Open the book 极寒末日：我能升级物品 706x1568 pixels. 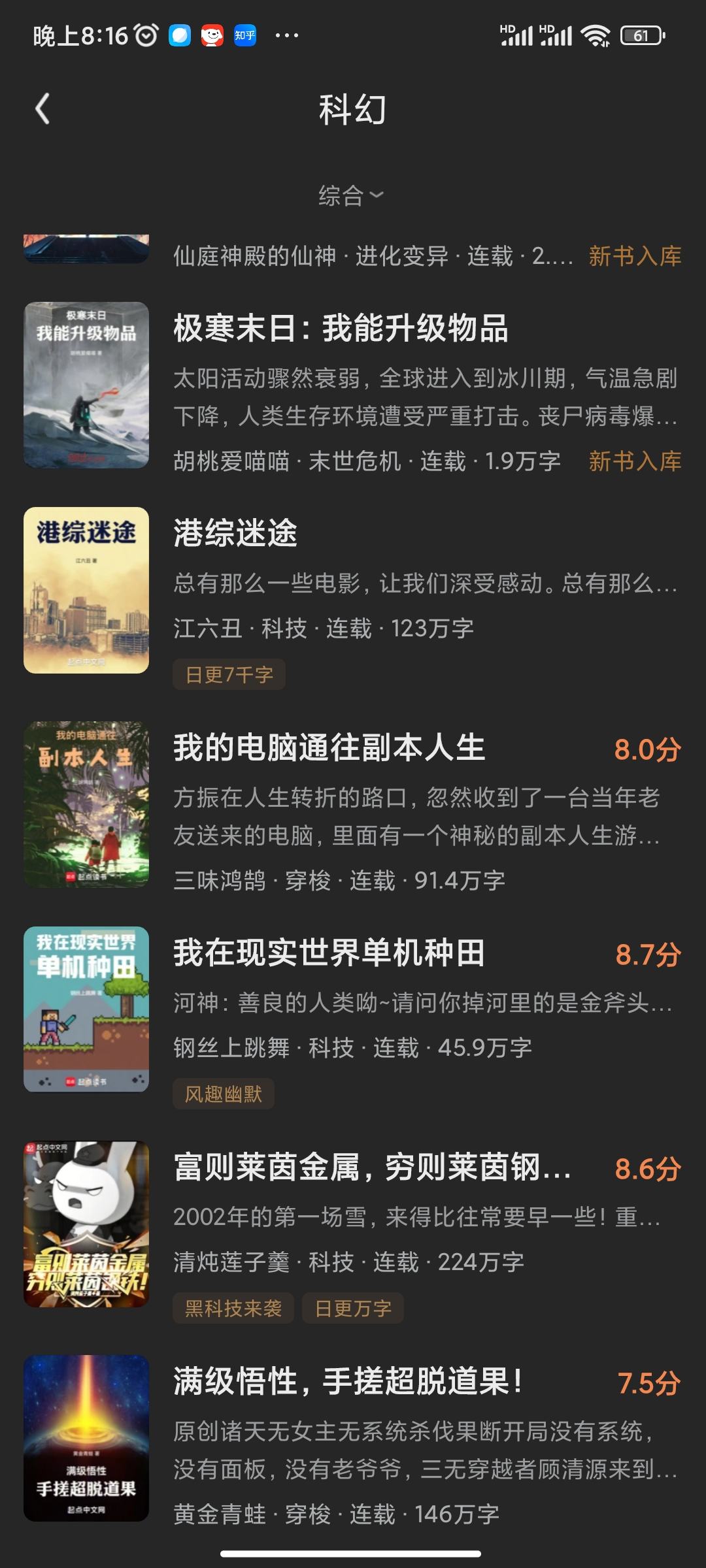tap(341, 328)
